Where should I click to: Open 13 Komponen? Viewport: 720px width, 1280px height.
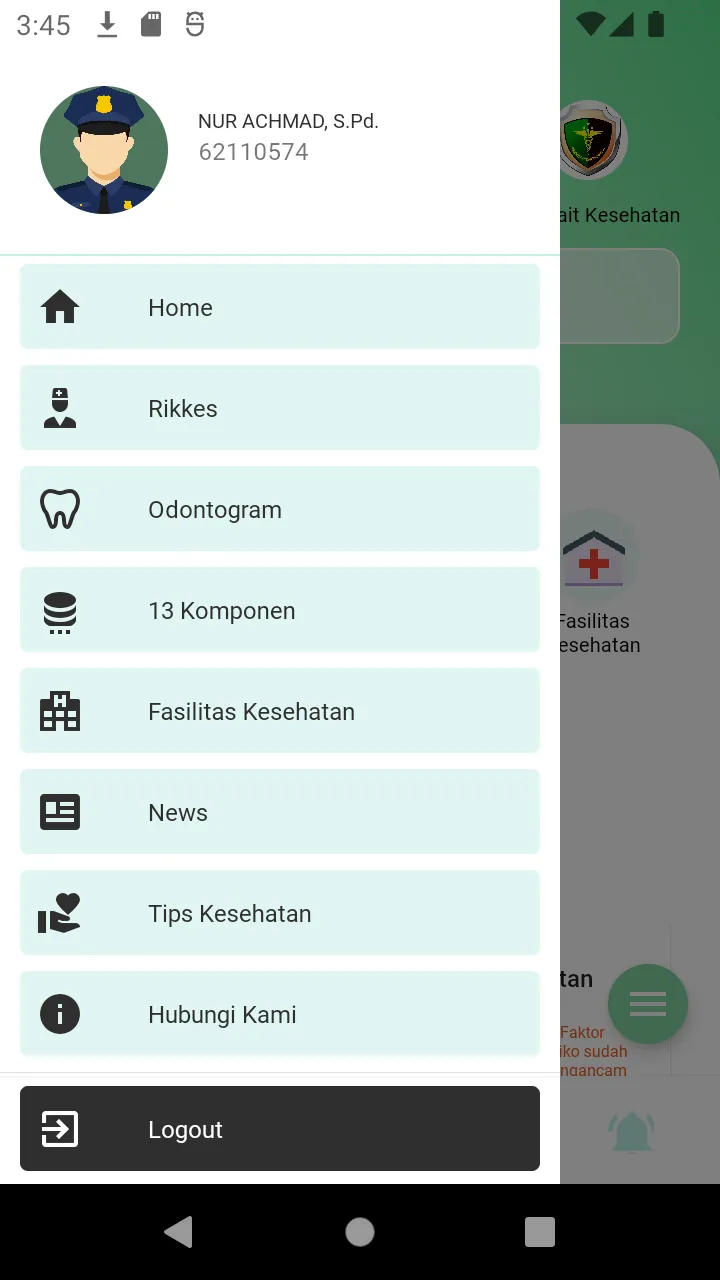[x=280, y=610]
